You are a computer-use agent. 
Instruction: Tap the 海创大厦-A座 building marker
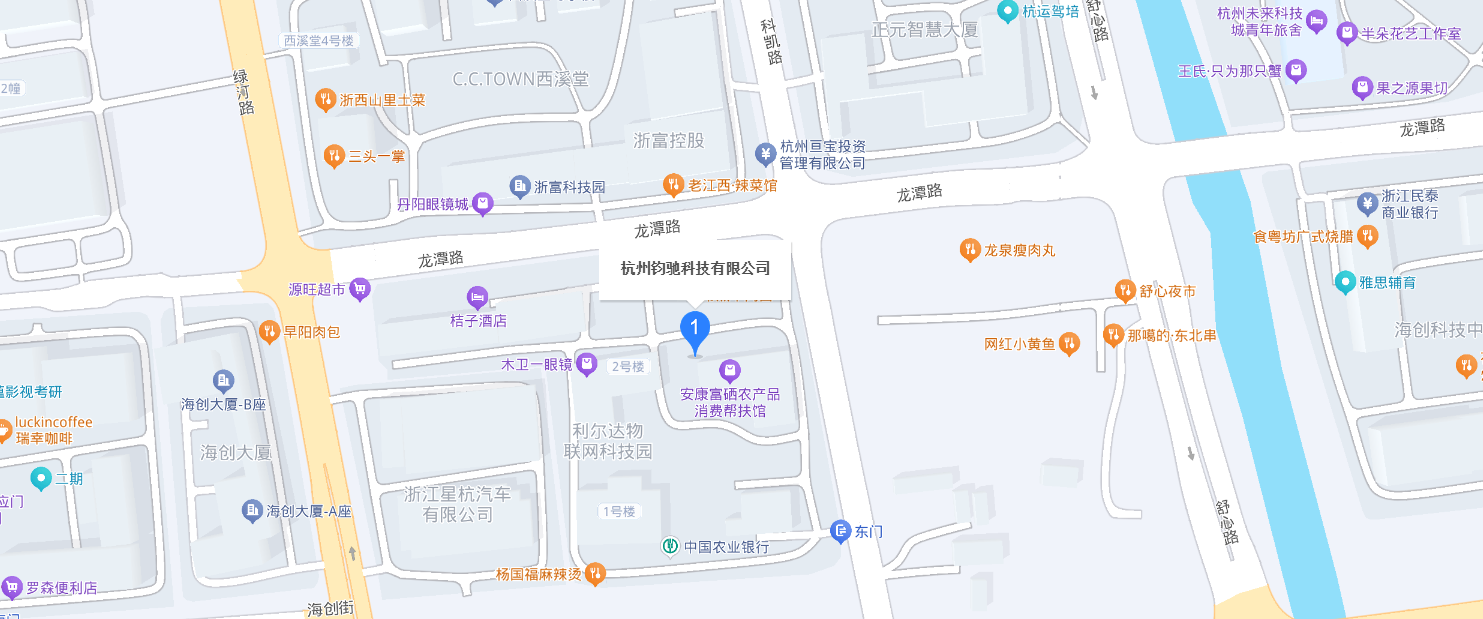click(253, 511)
